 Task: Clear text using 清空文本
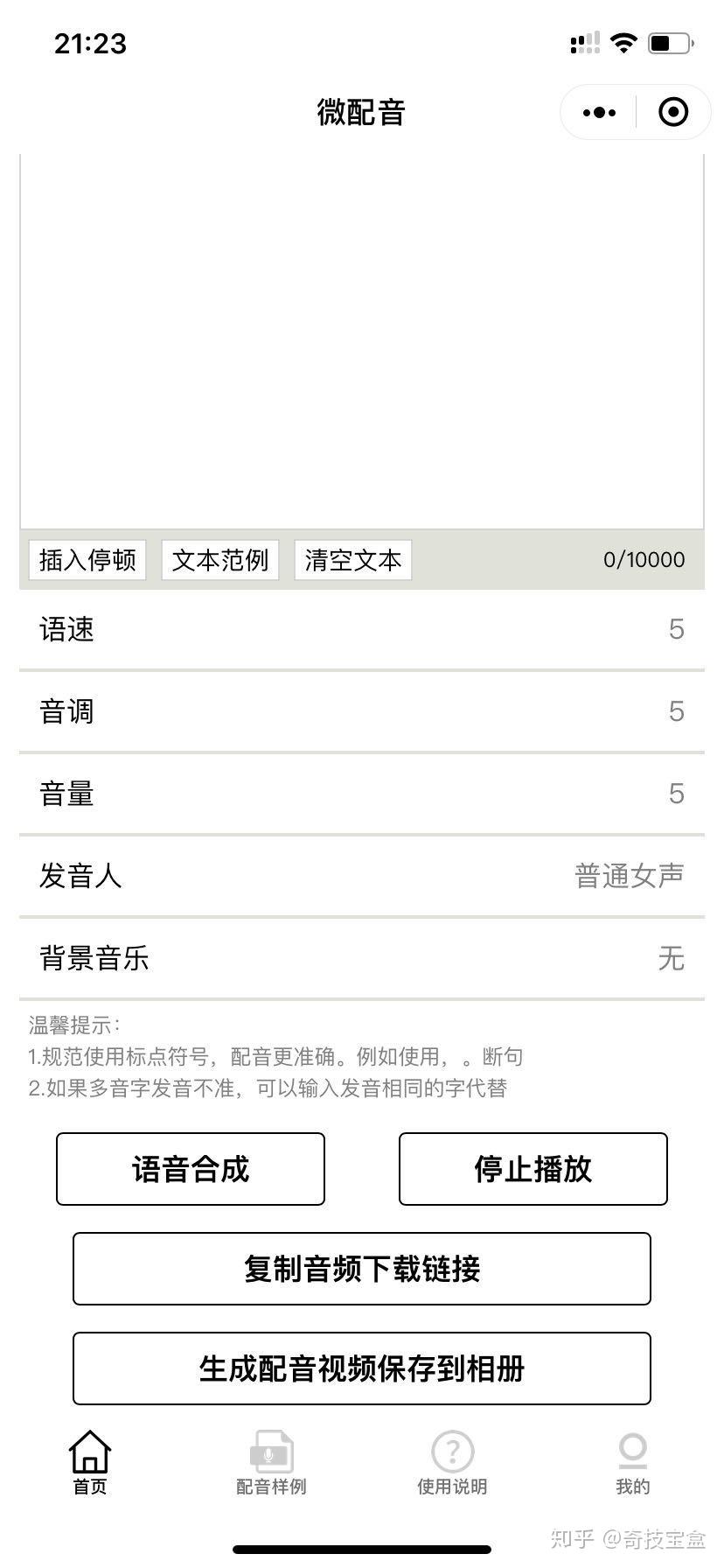(353, 560)
